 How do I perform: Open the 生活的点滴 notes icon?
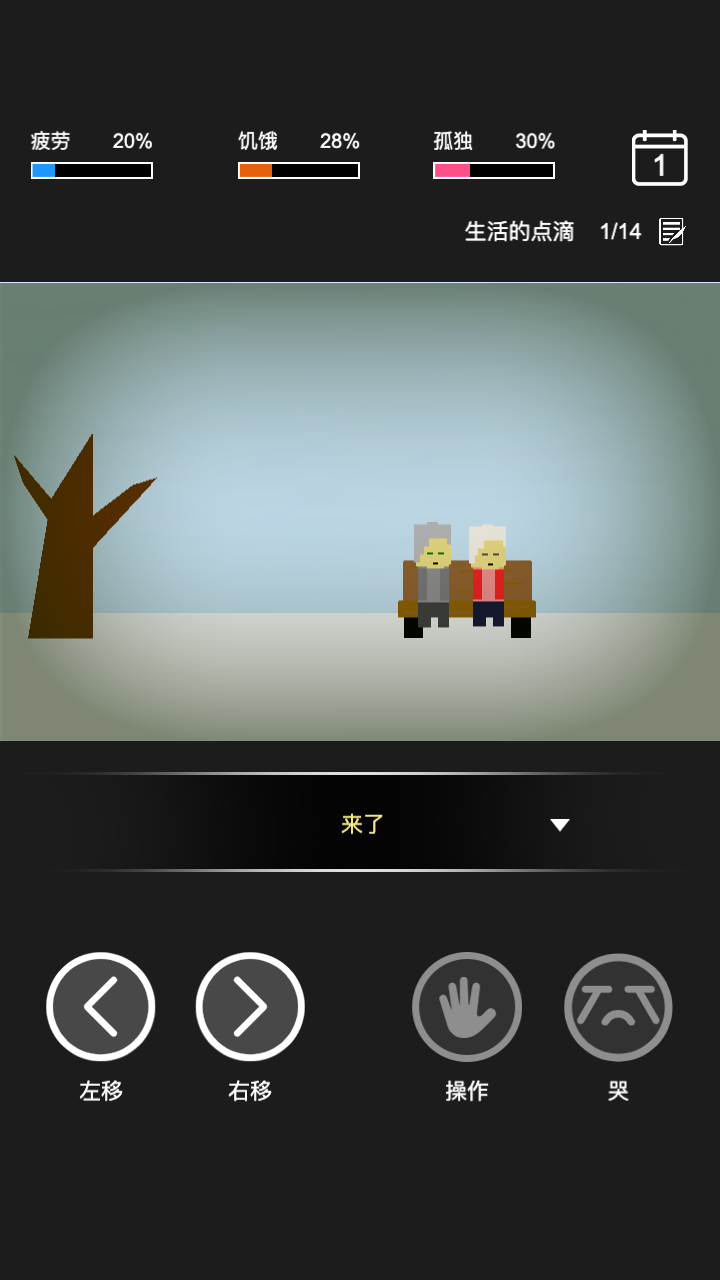[x=672, y=231]
